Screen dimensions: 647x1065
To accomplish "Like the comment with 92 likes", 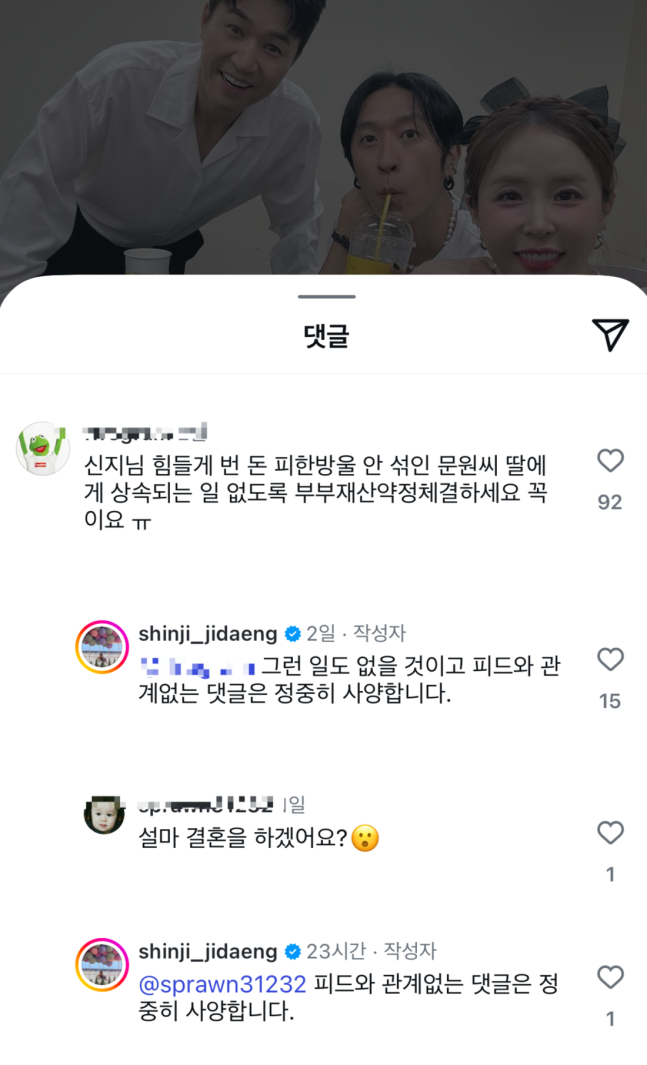I will click(x=610, y=461).
